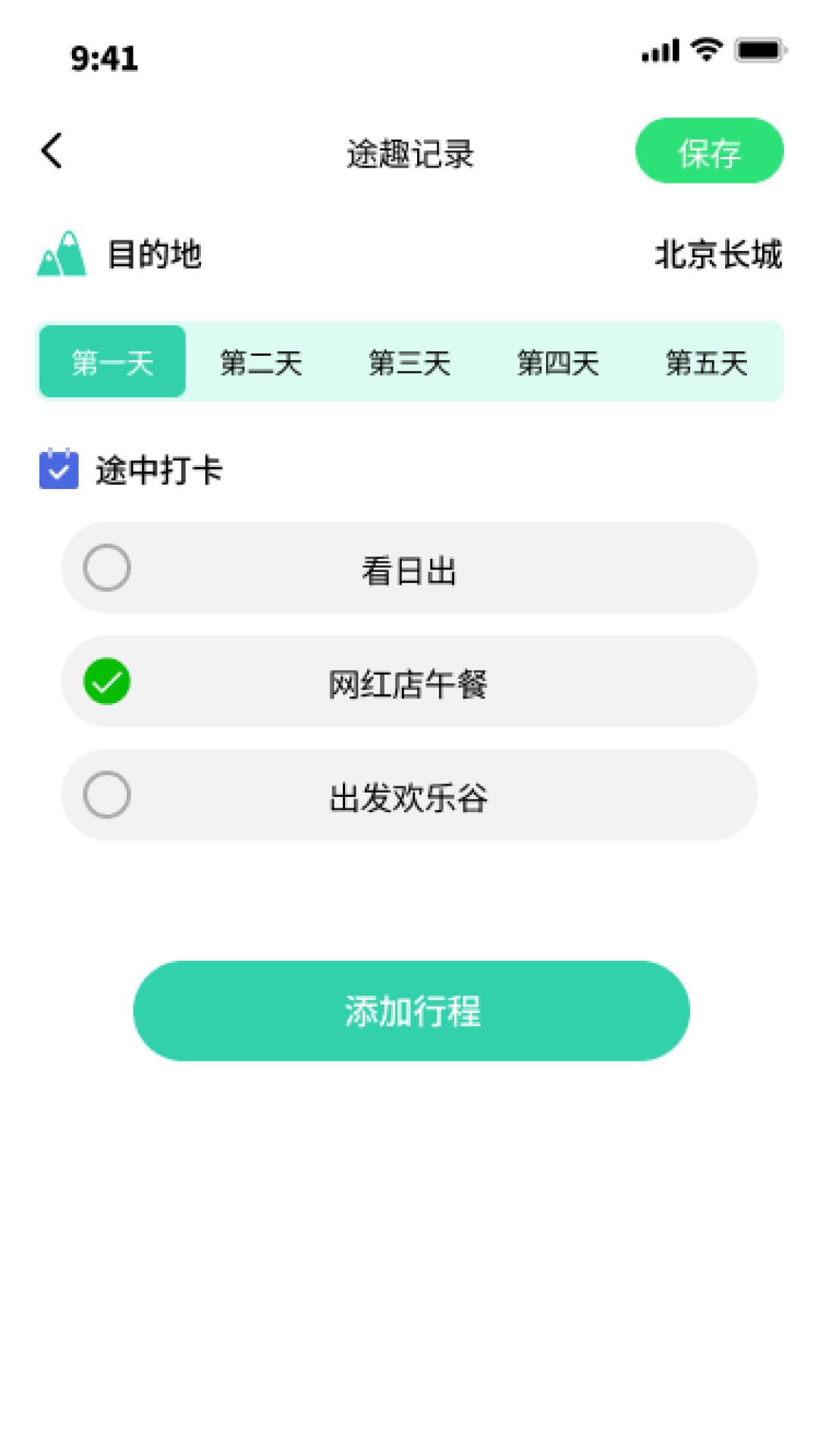
Task: Click the 途趣记录 title
Action: (409, 152)
